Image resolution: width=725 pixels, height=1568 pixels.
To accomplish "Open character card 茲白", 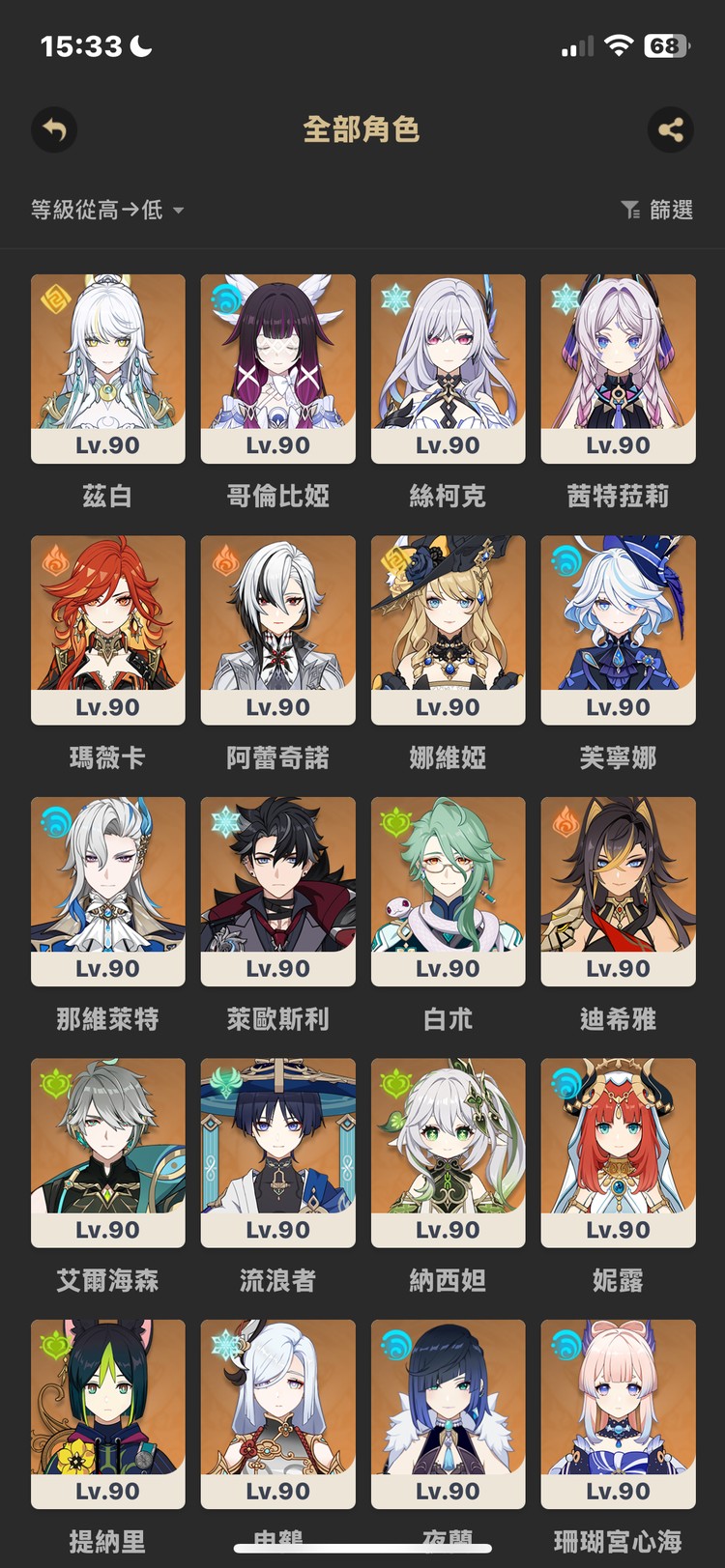I will click(x=107, y=368).
